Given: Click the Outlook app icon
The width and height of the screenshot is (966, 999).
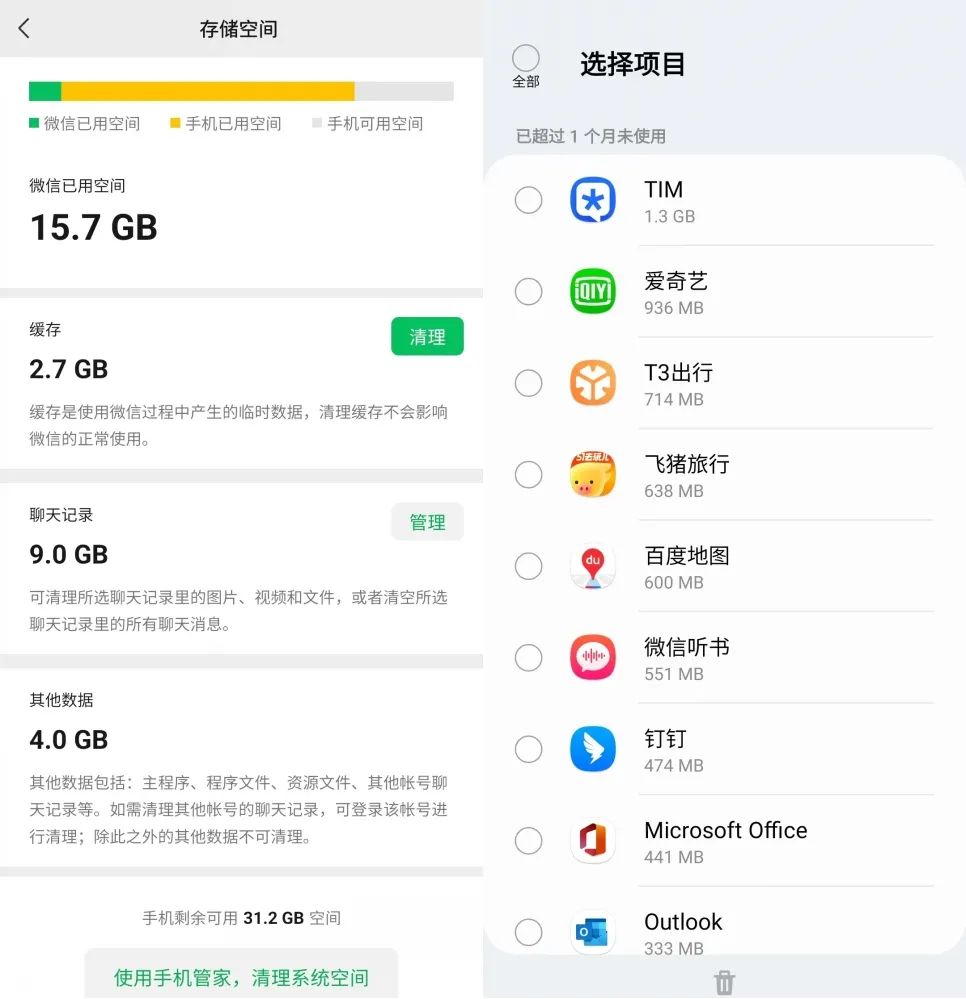Looking at the screenshot, I should (x=593, y=932).
